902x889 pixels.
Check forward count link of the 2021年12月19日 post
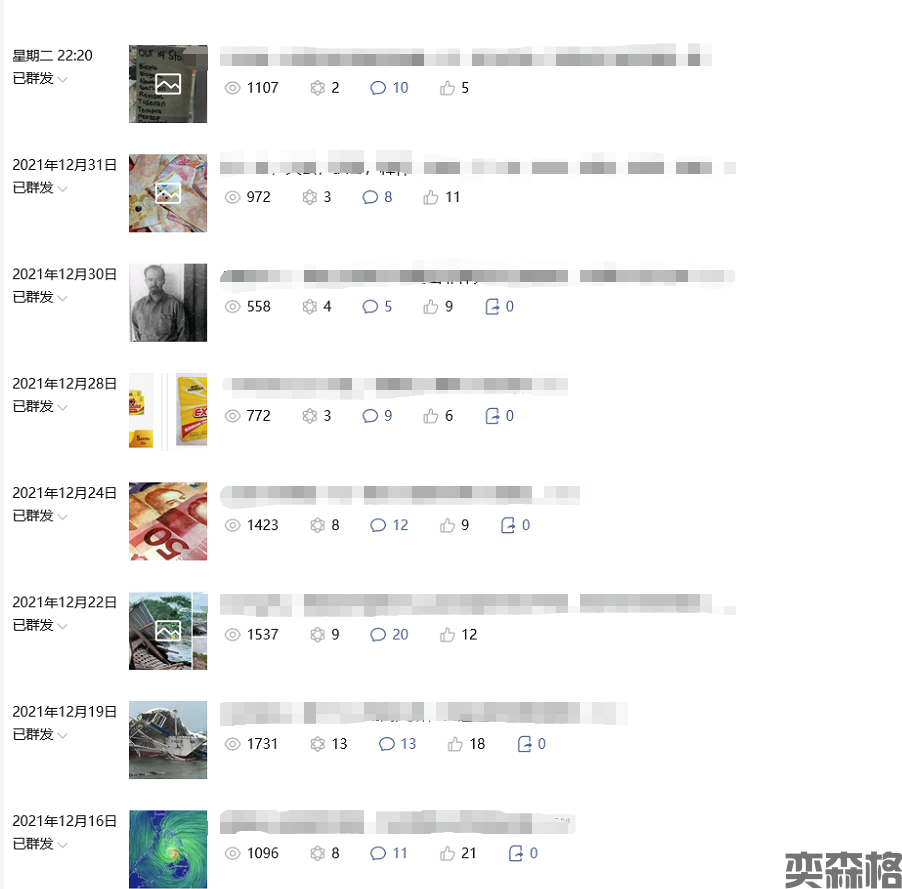532,744
